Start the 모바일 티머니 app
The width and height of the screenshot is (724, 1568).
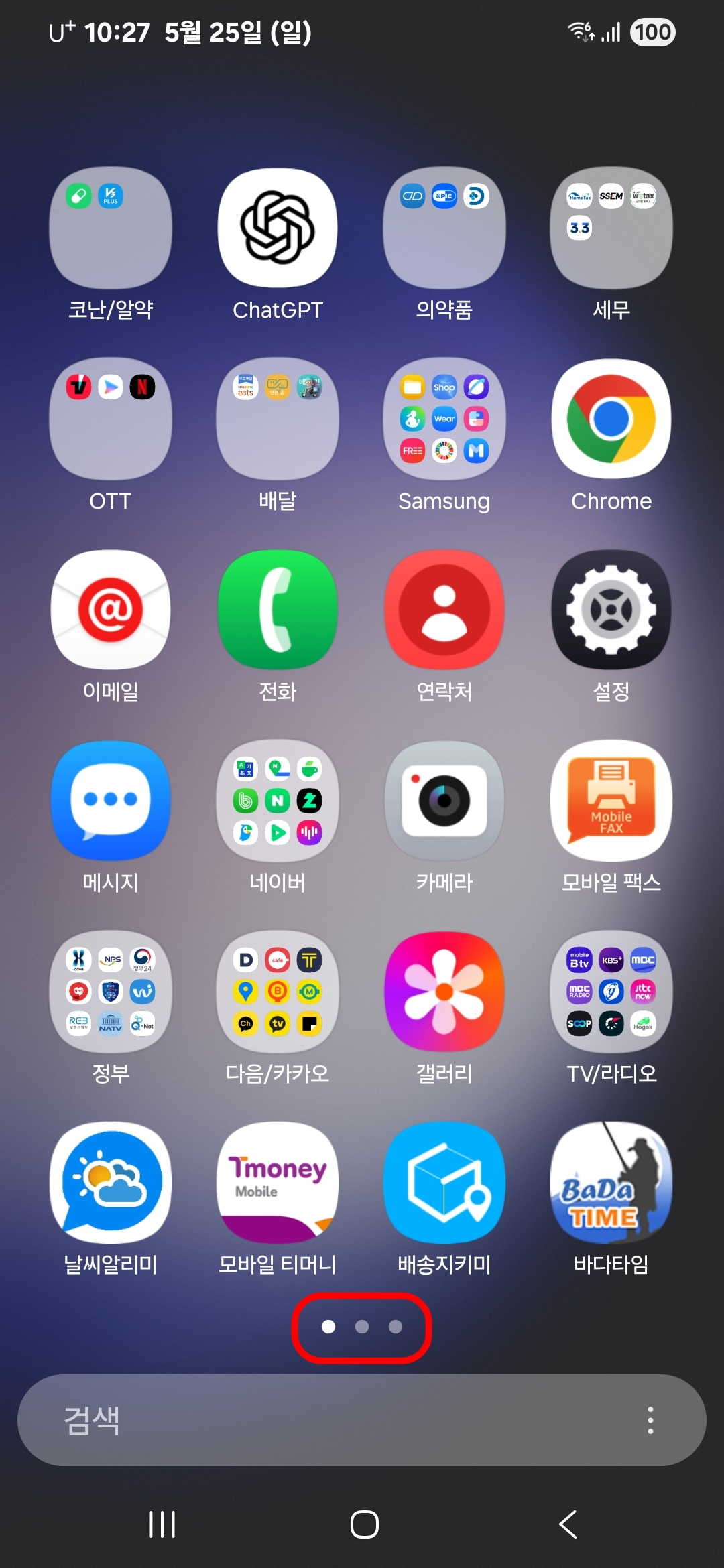(277, 1183)
